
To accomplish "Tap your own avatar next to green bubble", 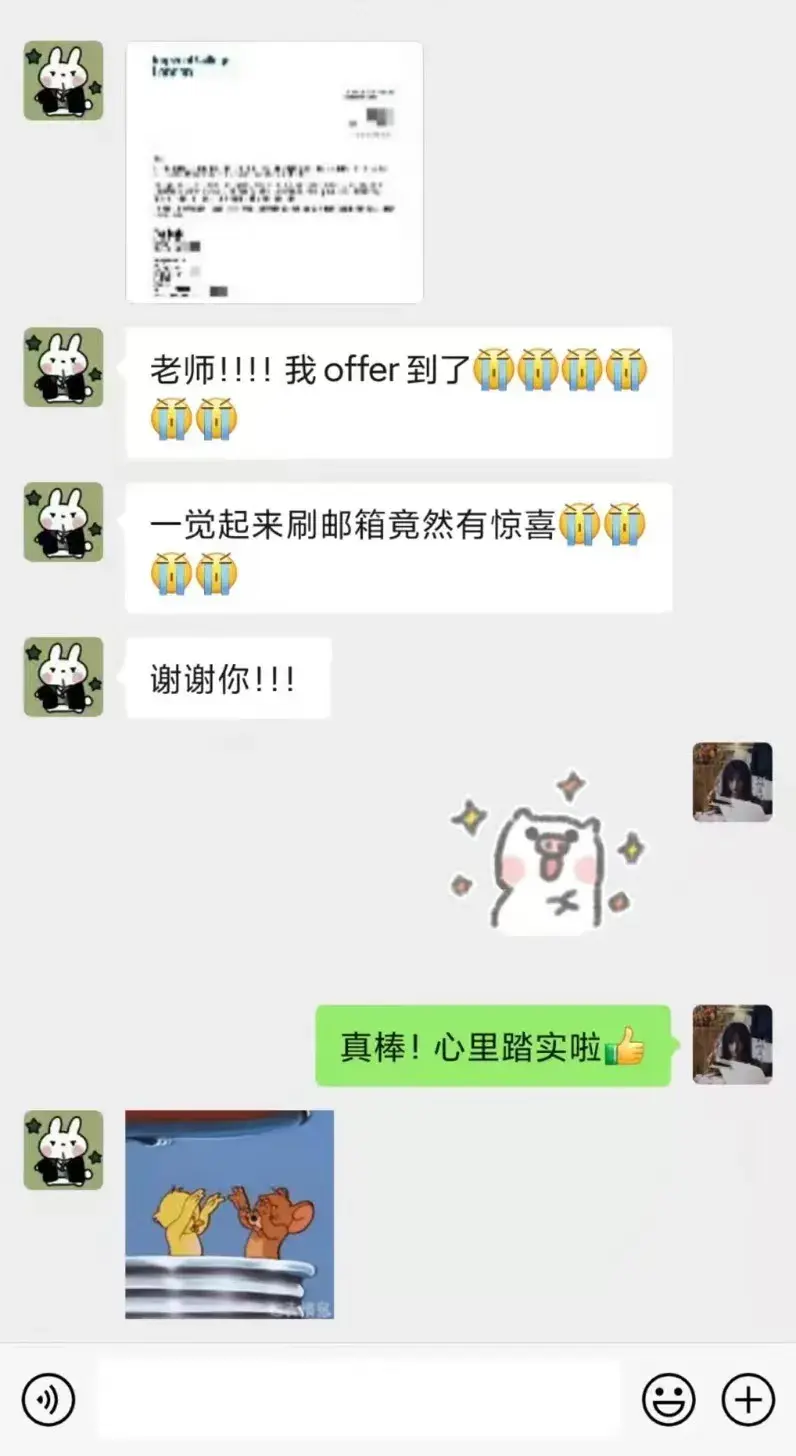I will 732,1044.
